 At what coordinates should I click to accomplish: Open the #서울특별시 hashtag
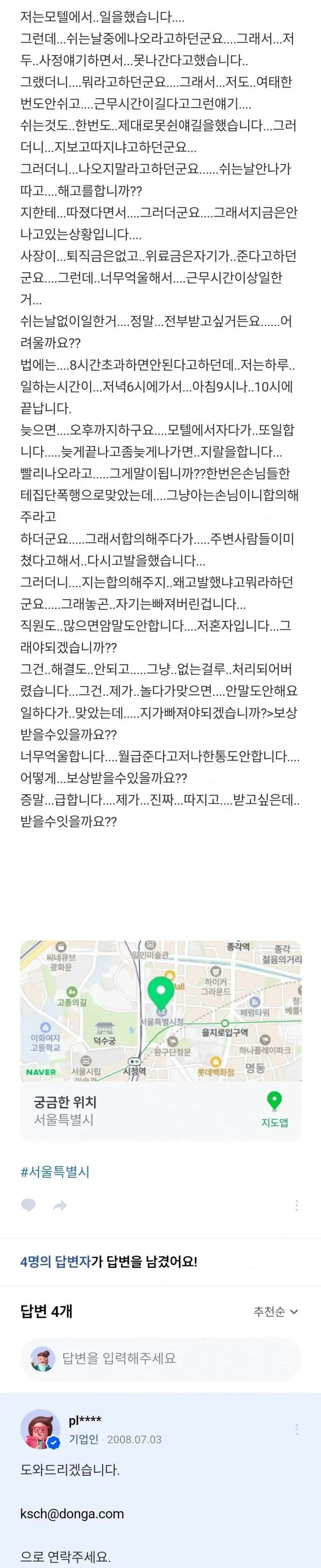click(x=55, y=1172)
